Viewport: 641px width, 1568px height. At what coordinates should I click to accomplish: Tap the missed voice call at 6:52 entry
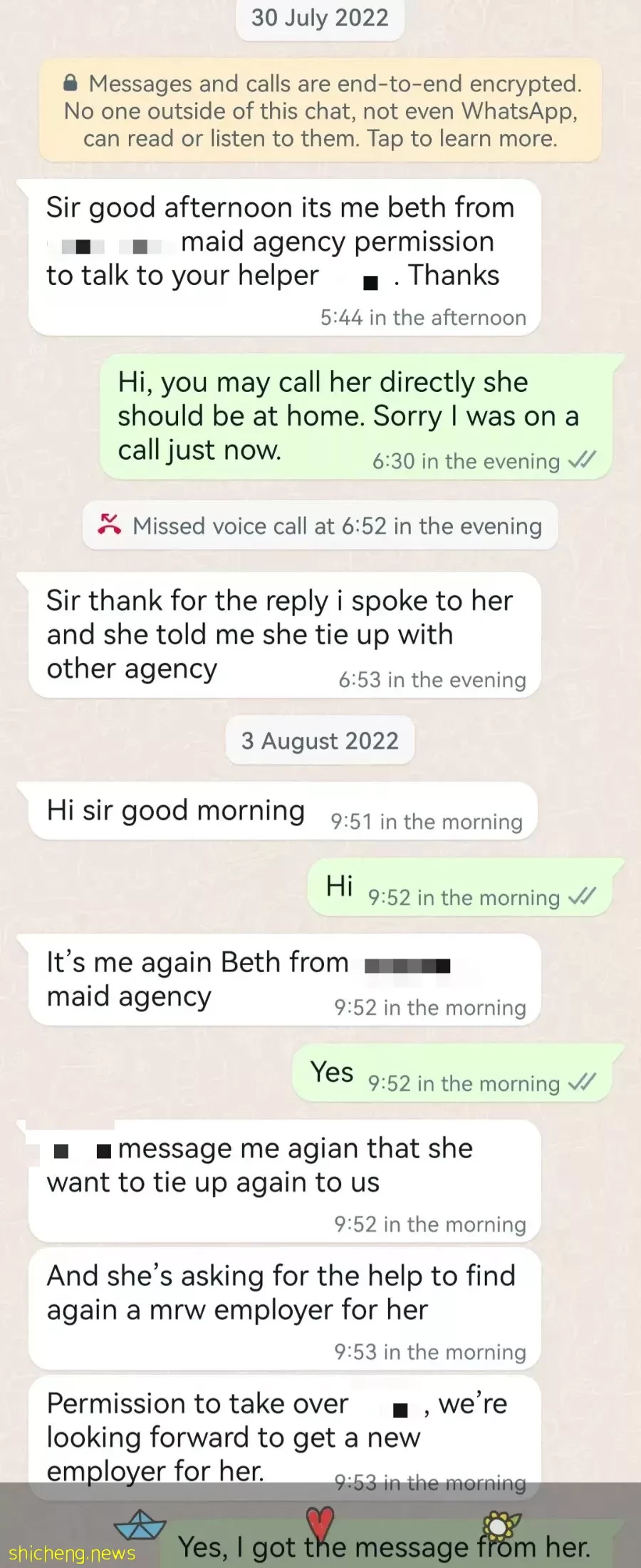[320, 526]
